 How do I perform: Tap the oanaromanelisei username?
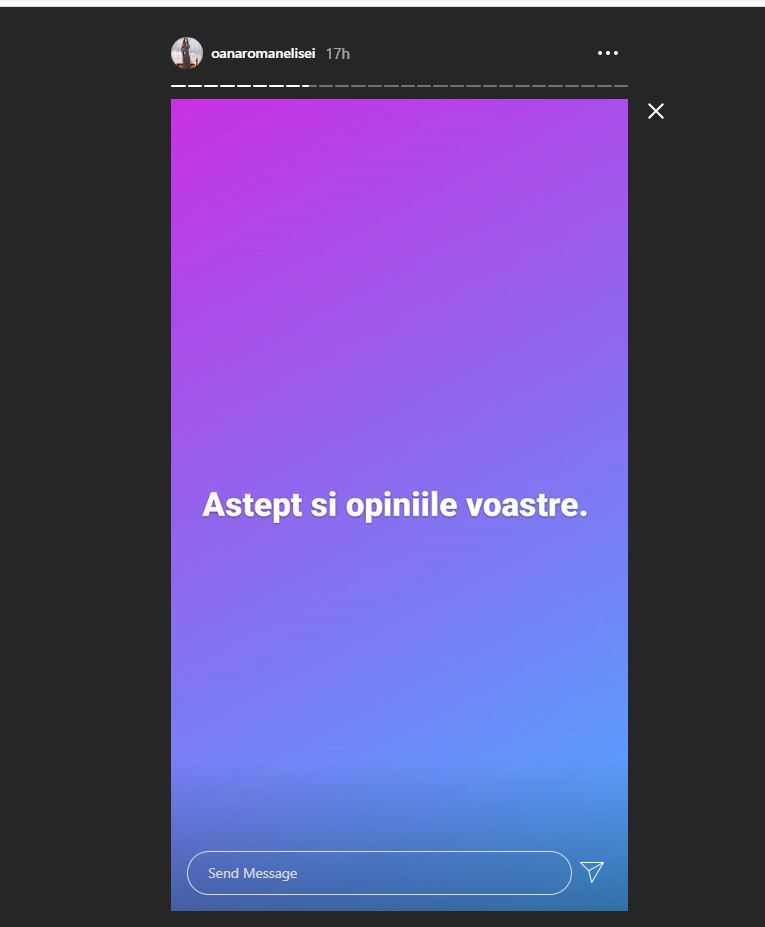pyautogui.click(x=263, y=54)
